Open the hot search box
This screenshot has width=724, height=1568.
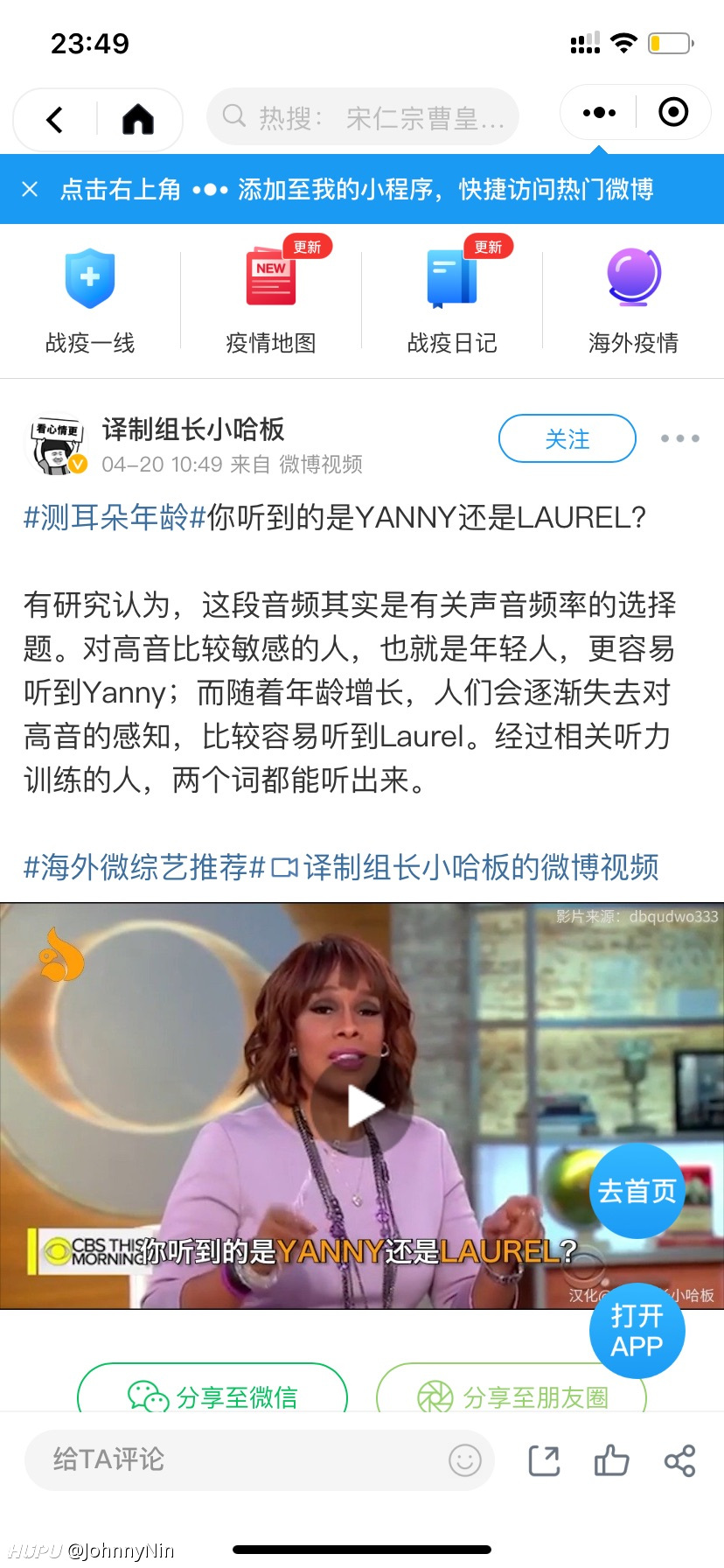tap(363, 116)
